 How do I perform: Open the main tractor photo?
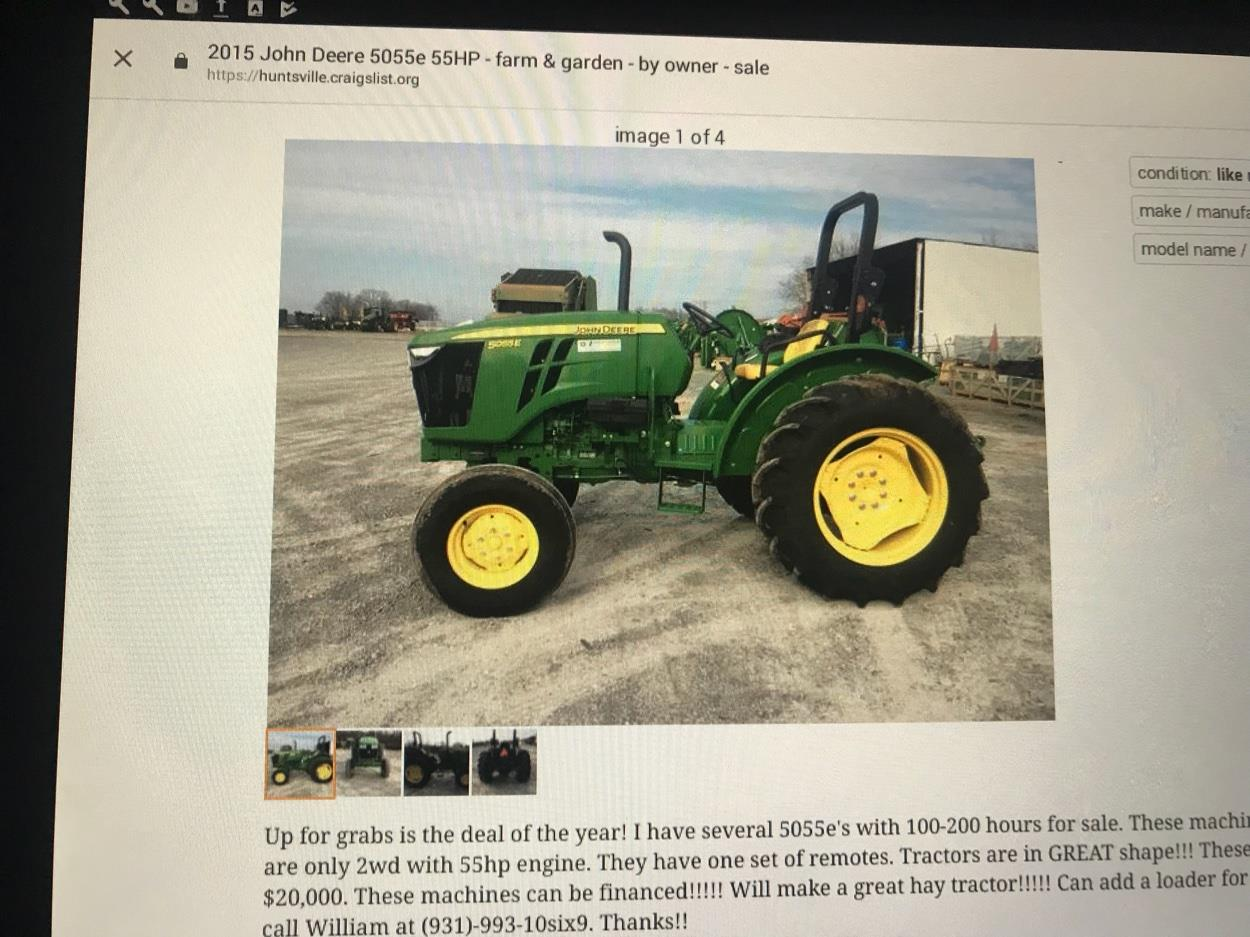click(660, 430)
